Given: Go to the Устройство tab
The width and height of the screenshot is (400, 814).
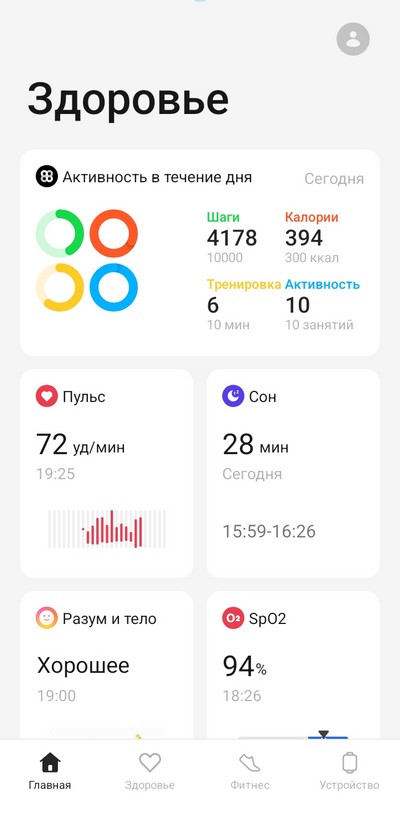Looking at the screenshot, I should [x=350, y=771].
